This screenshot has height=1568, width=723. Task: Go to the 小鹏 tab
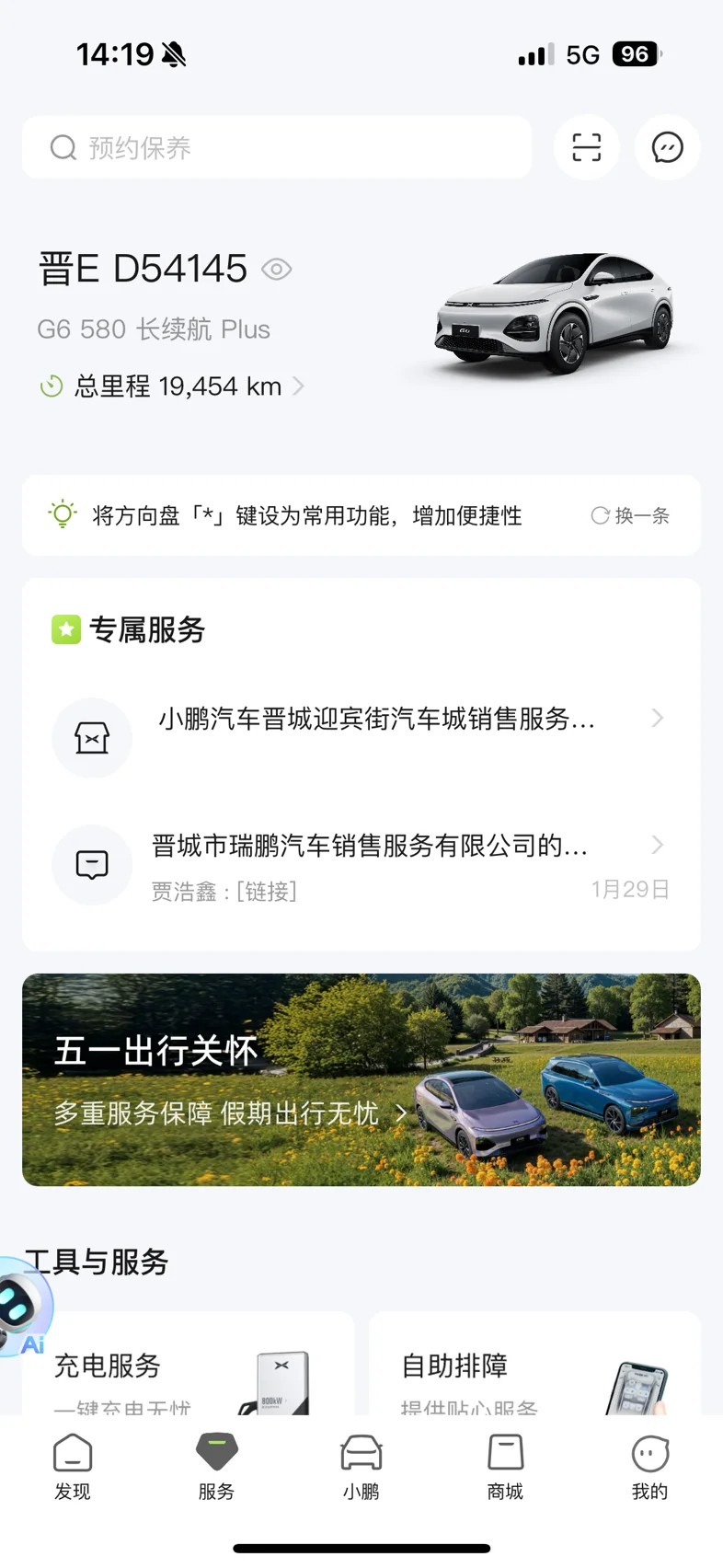[361, 1467]
